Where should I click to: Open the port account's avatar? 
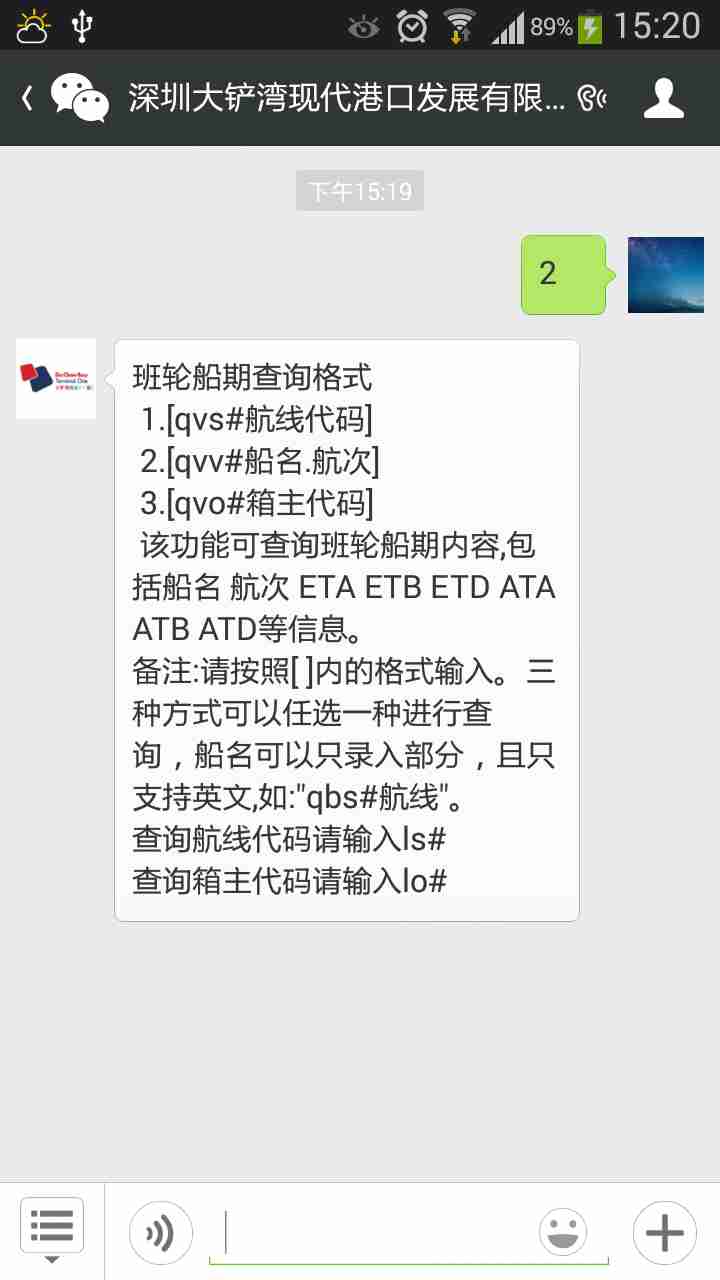(56, 378)
